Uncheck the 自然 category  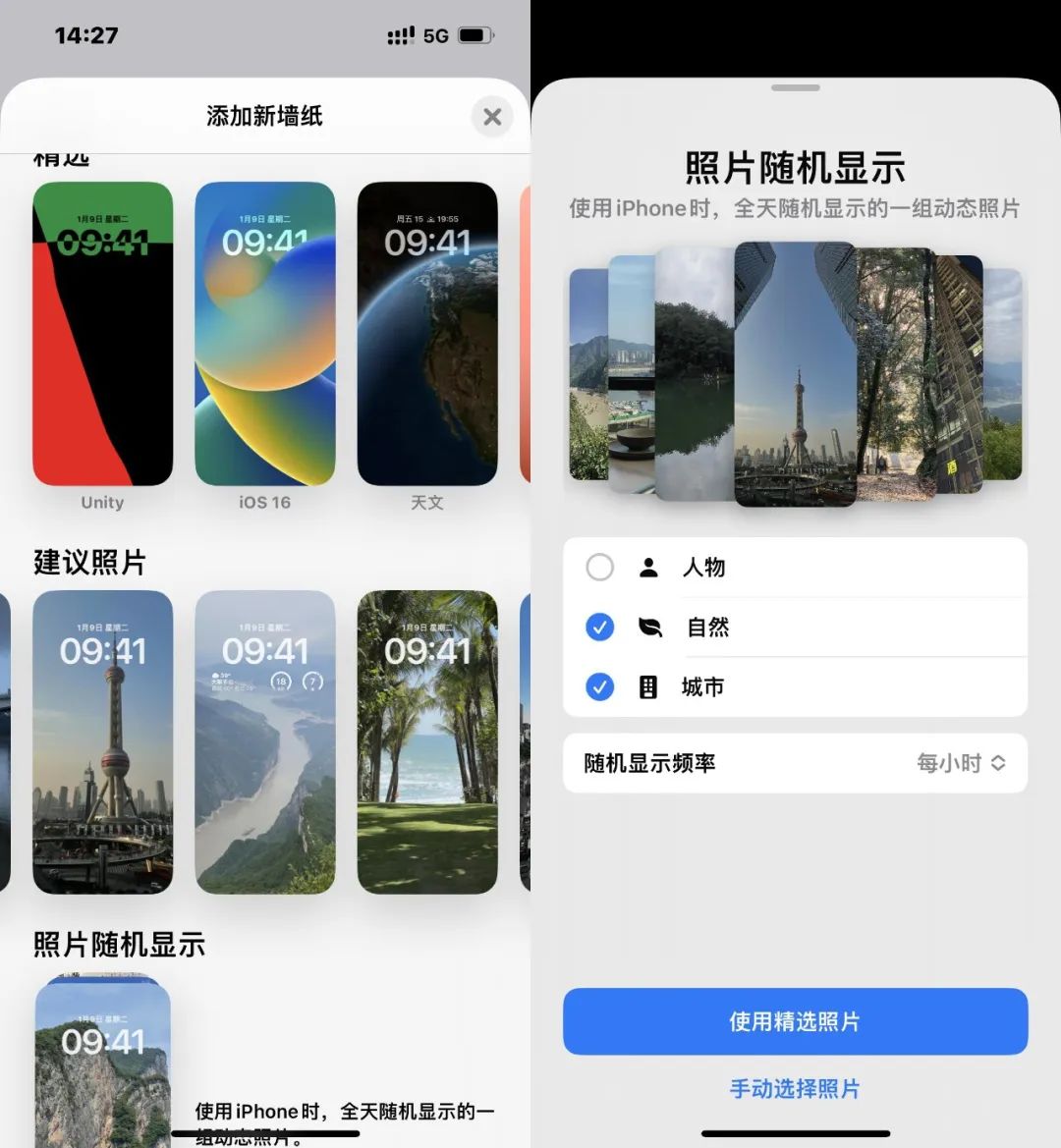(x=599, y=627)
